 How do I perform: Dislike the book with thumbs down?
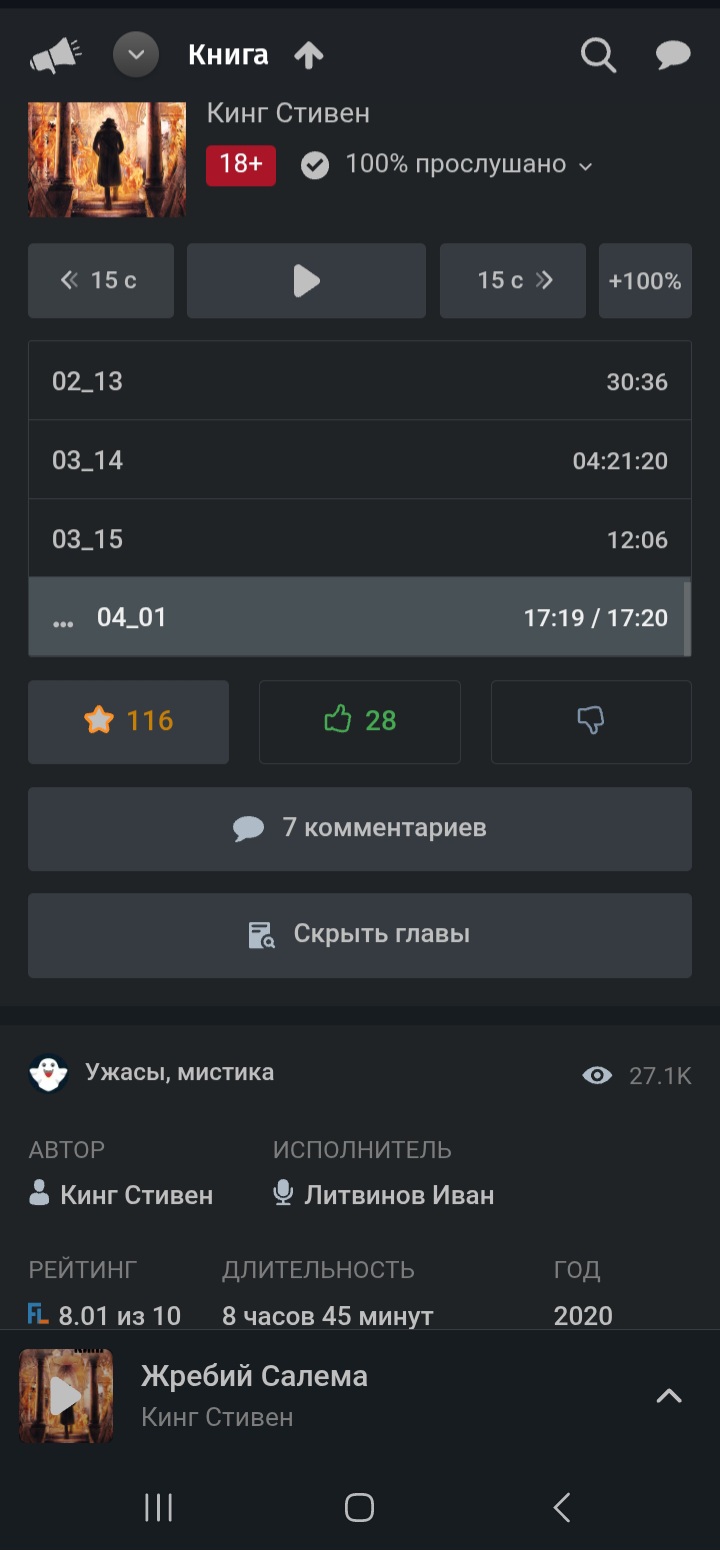(591, 721)
